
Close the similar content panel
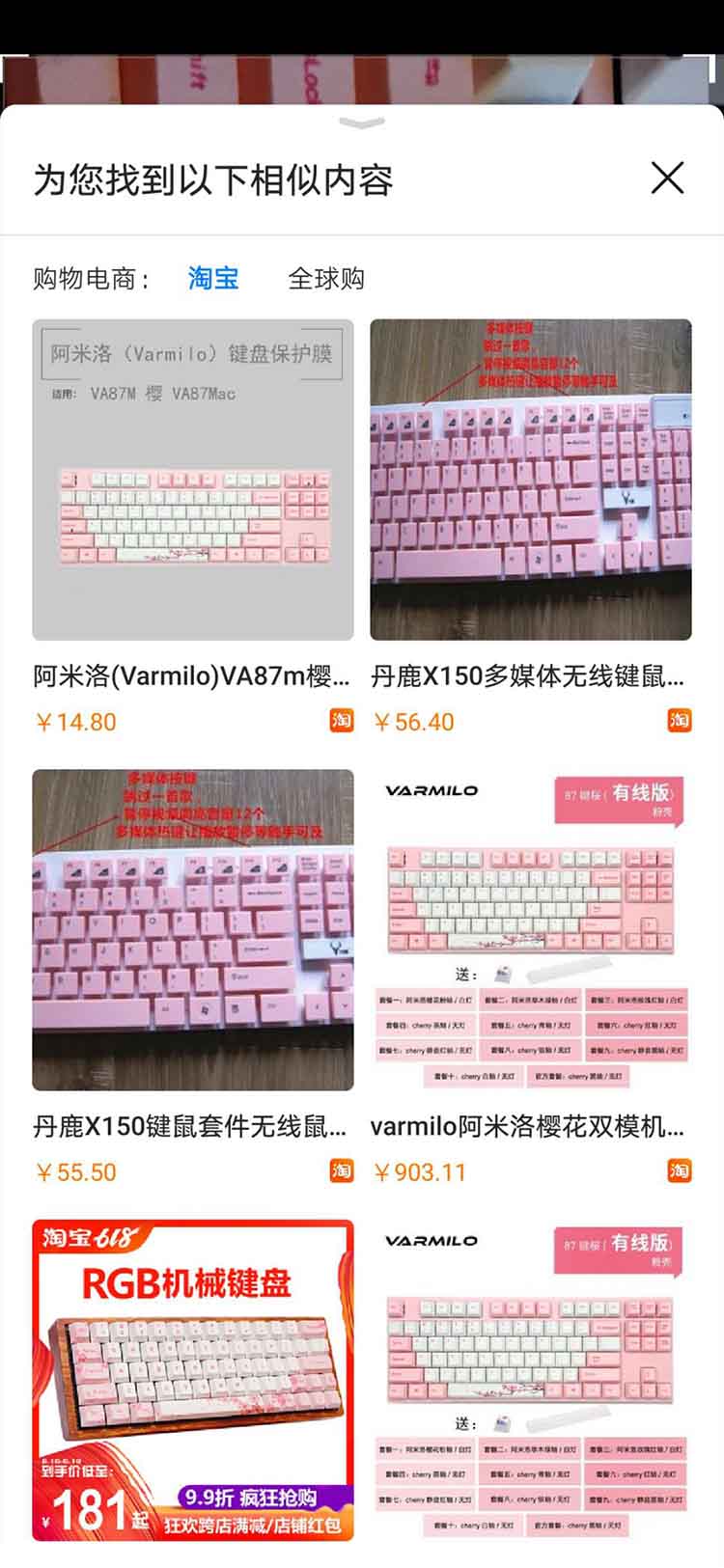tap(667, 179)
